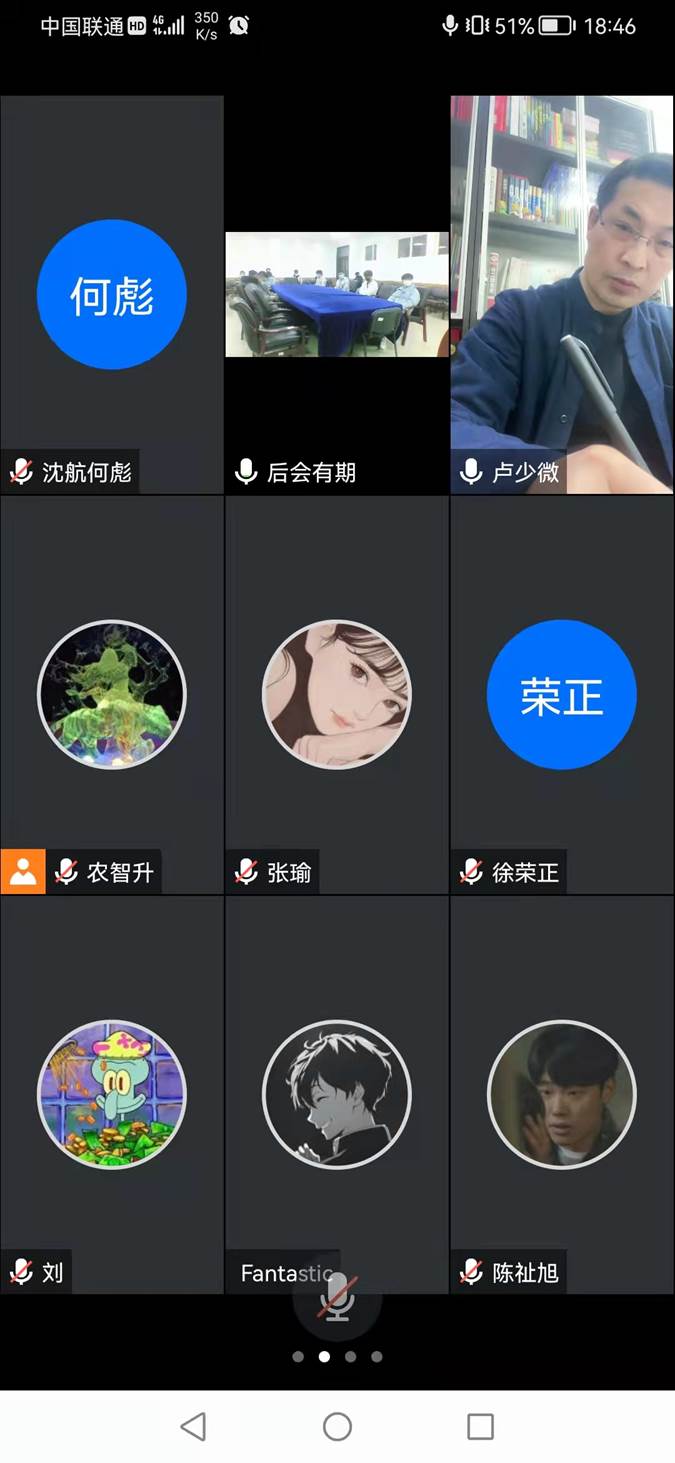Tap 张瑜's participant tile
This screenshot has height=1463, width=675.
pos(337,694)
